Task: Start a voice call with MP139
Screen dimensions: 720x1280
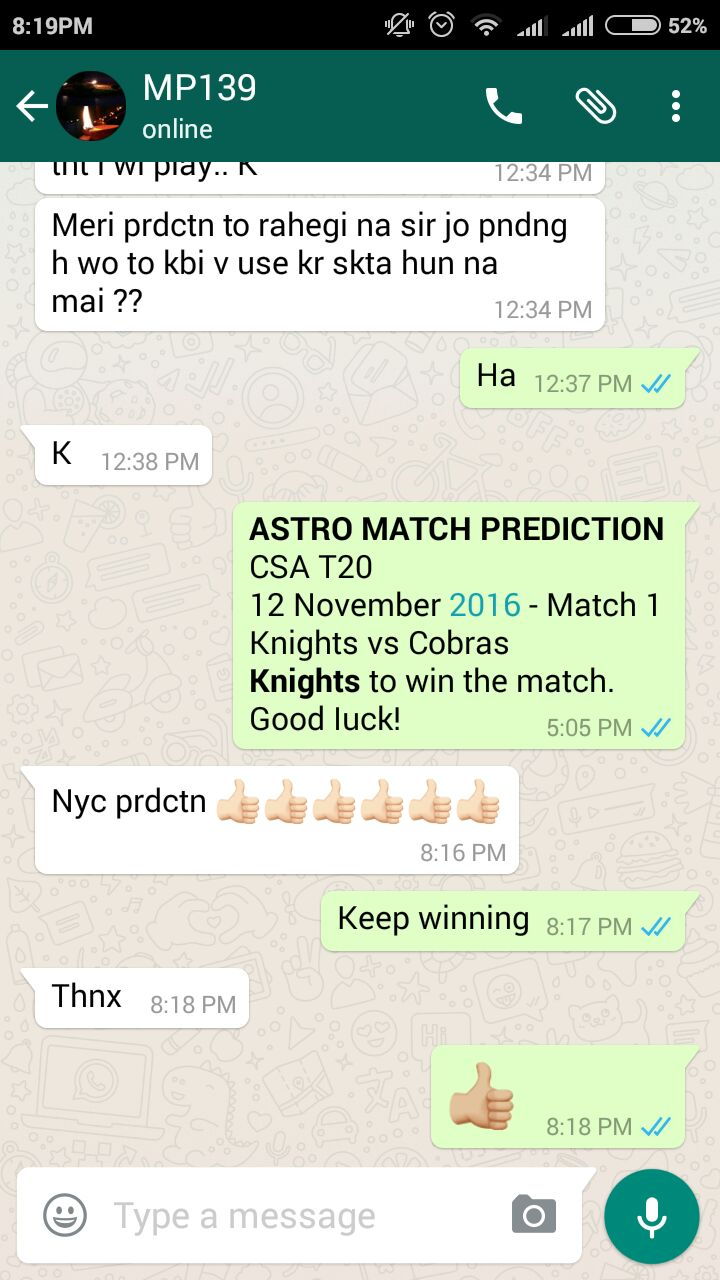Action: pyautogui.click(x=504, y=106)
